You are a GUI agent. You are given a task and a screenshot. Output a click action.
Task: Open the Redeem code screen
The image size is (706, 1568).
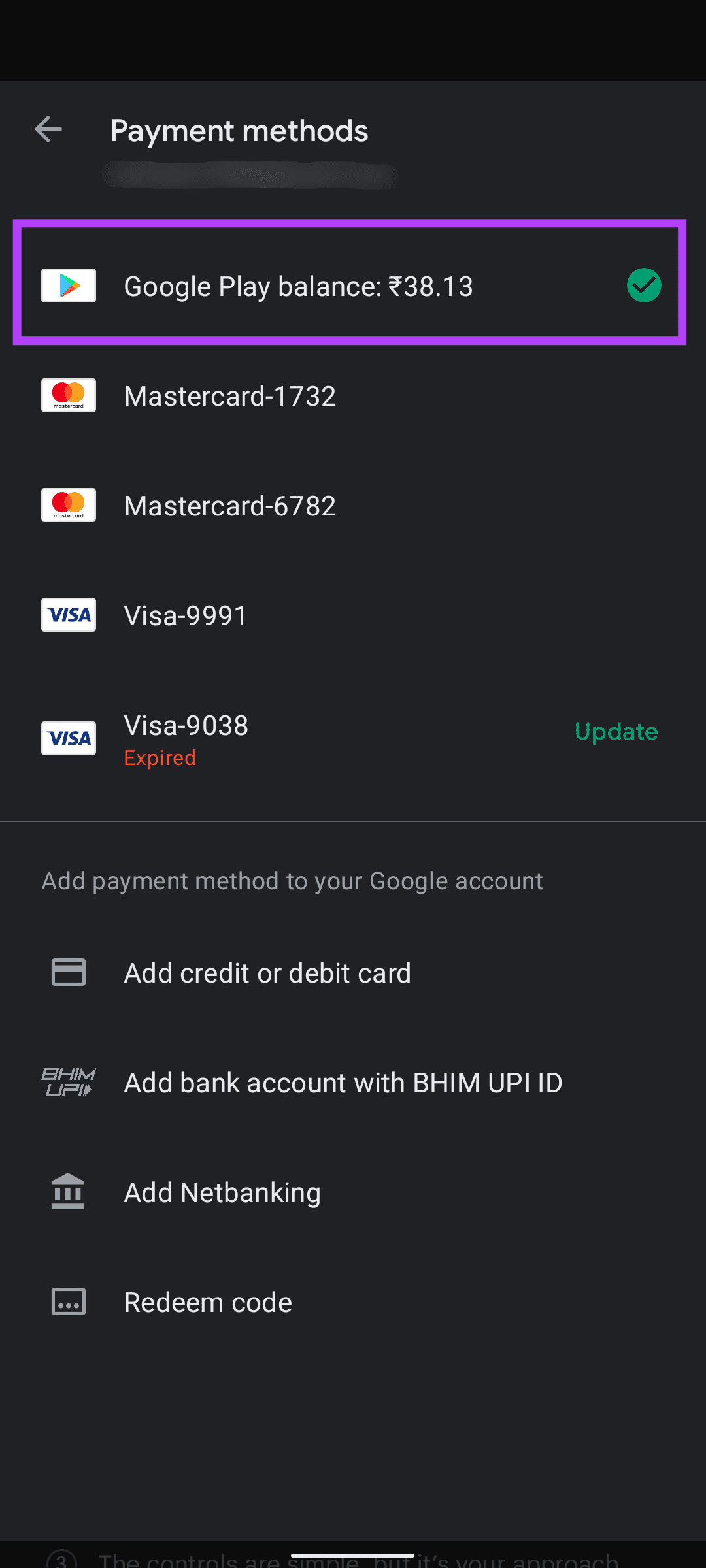click(207, 1301)
